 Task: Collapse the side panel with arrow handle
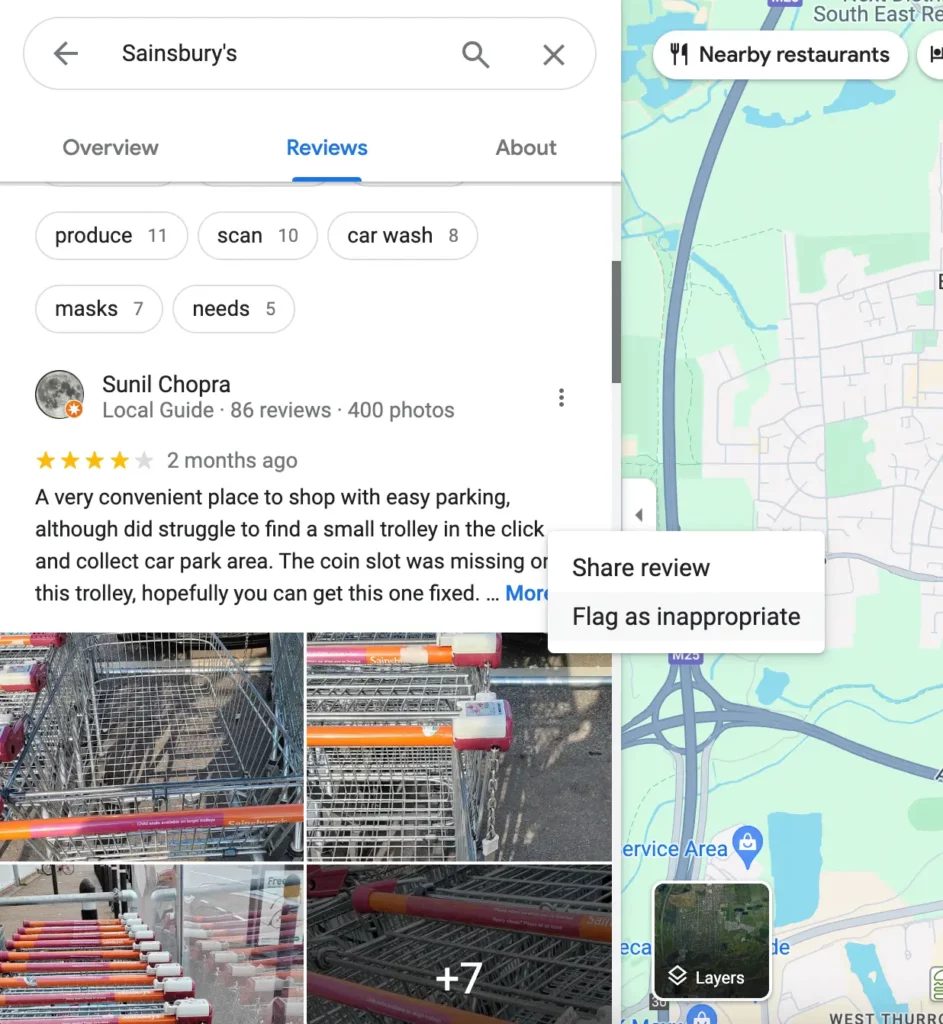pyautogui.click(x=639, y=516)
